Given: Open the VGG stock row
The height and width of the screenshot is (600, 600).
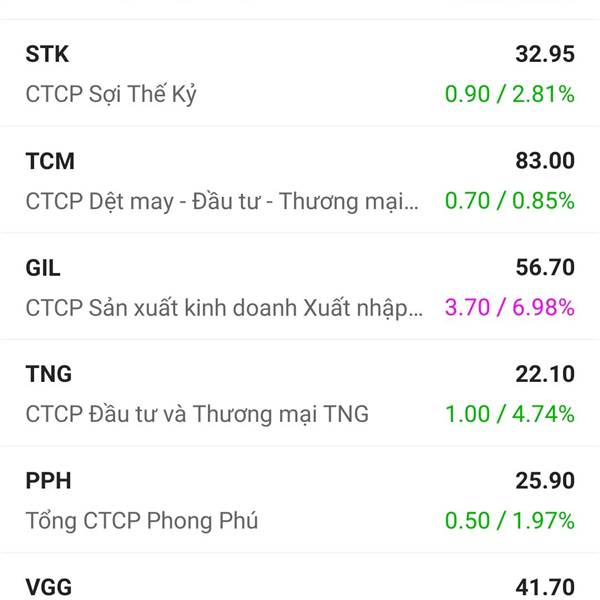Looking at the screenshot, I should coord(300,585).
